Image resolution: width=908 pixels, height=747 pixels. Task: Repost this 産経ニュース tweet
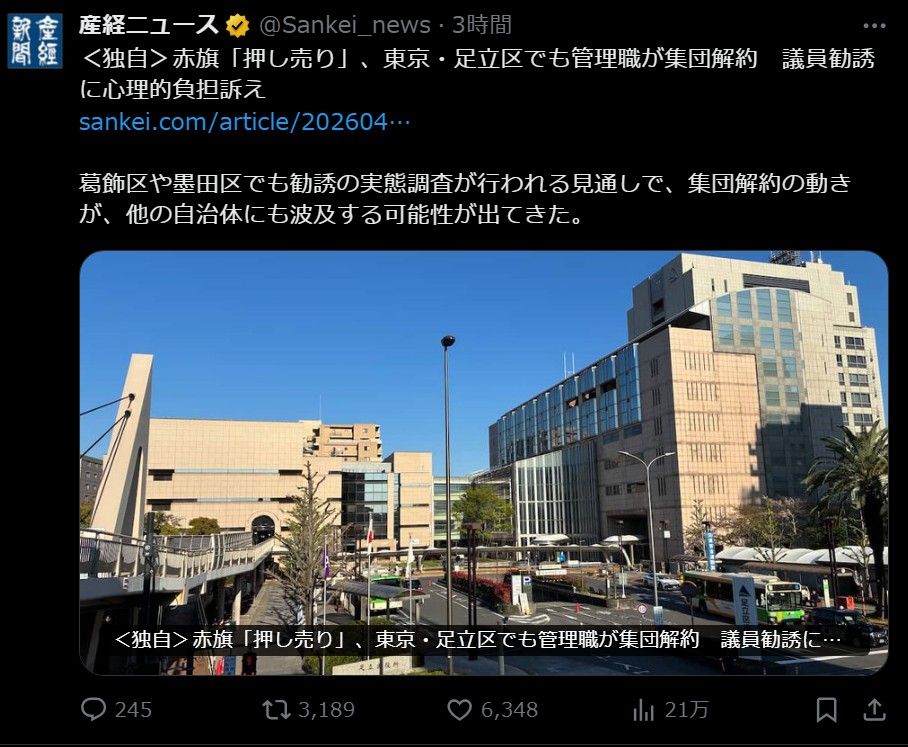(276, 710)
